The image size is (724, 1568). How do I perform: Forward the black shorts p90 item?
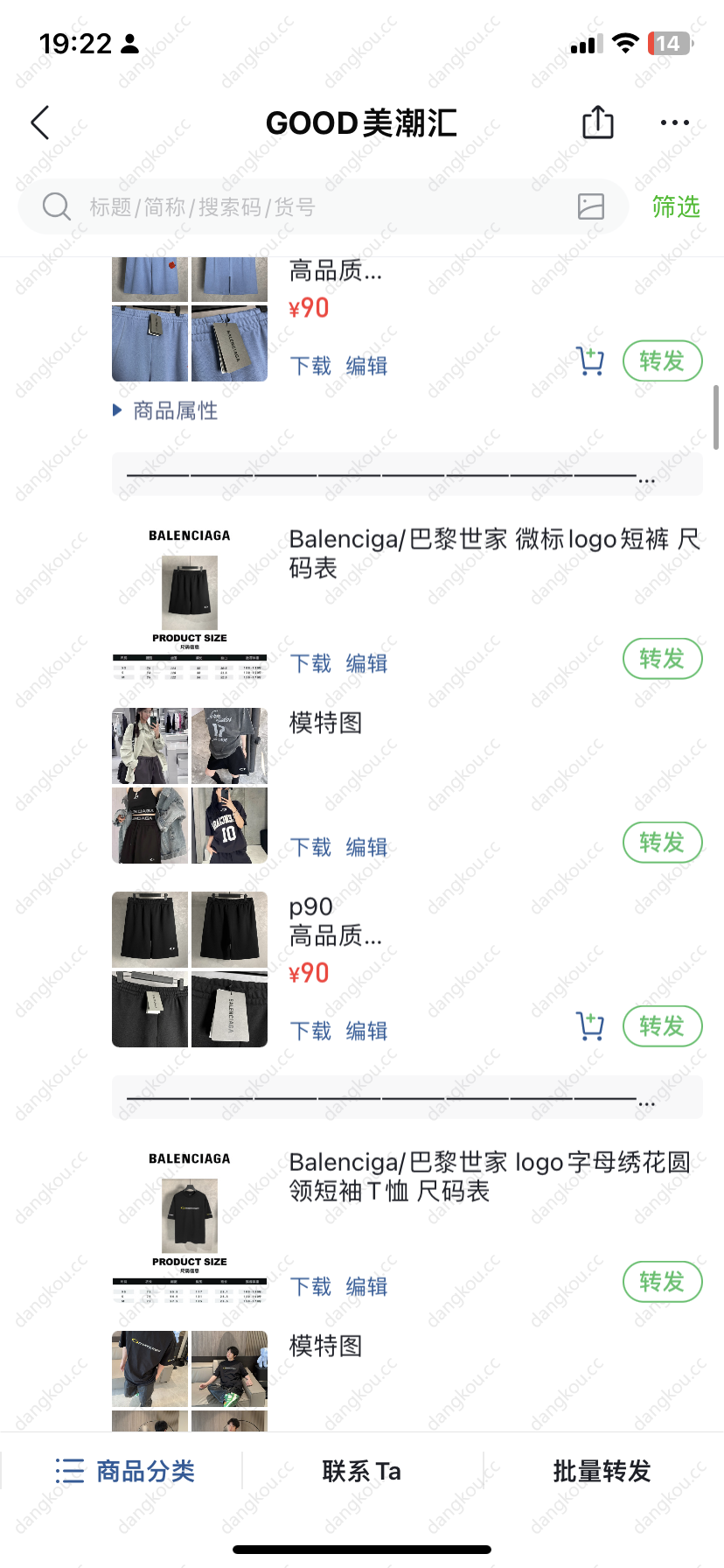662,1026
